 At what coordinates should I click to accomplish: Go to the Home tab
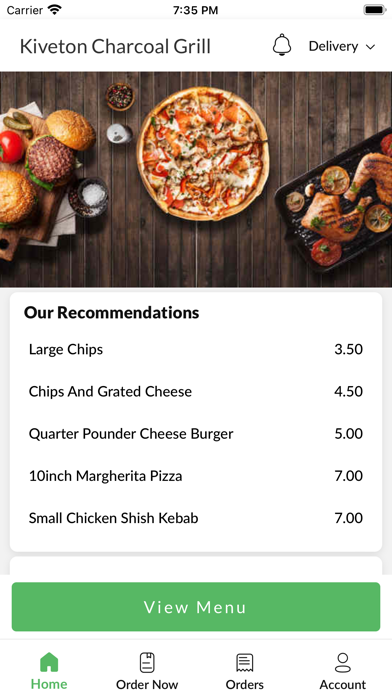49,671
